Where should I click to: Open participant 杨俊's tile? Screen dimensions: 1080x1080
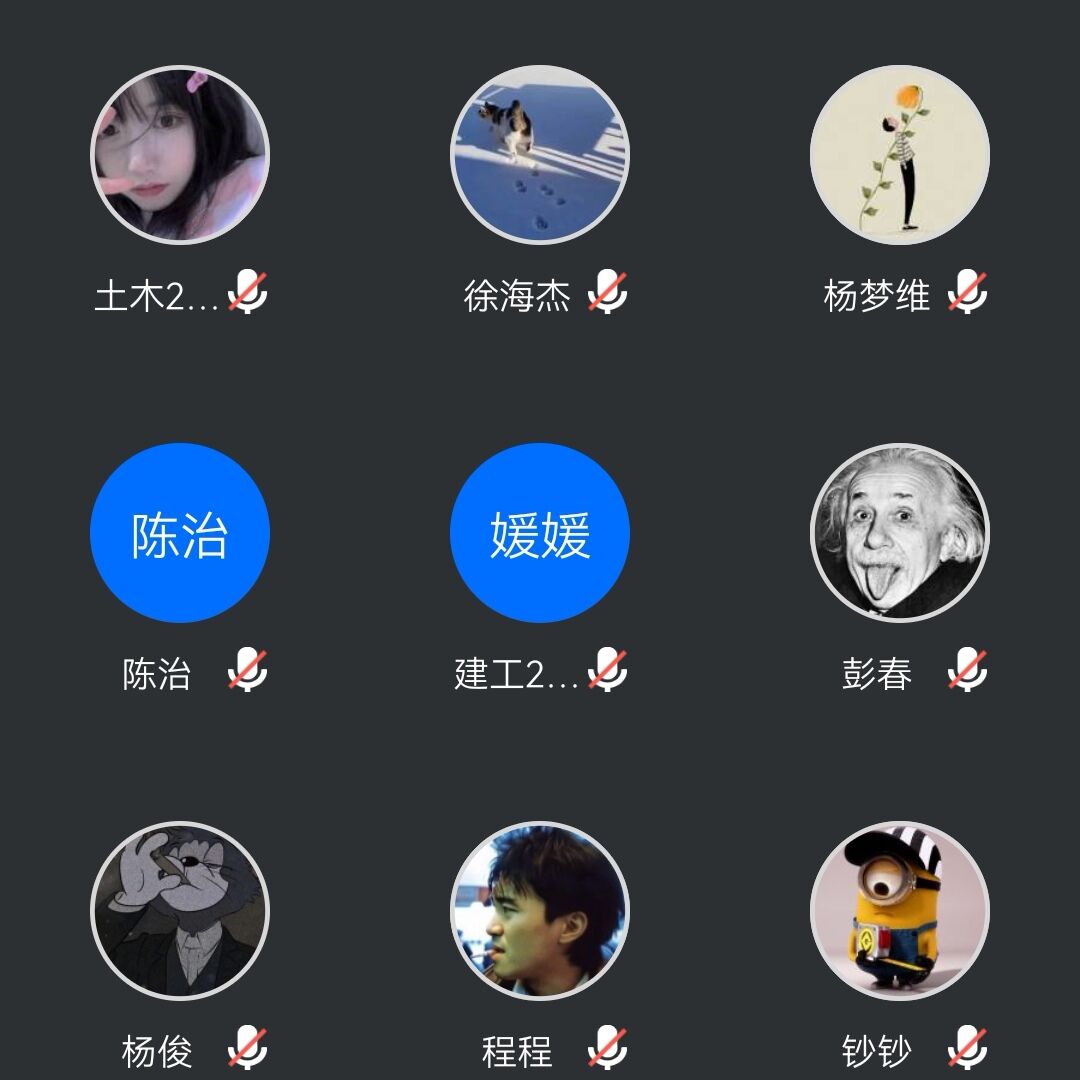point(180,910)
